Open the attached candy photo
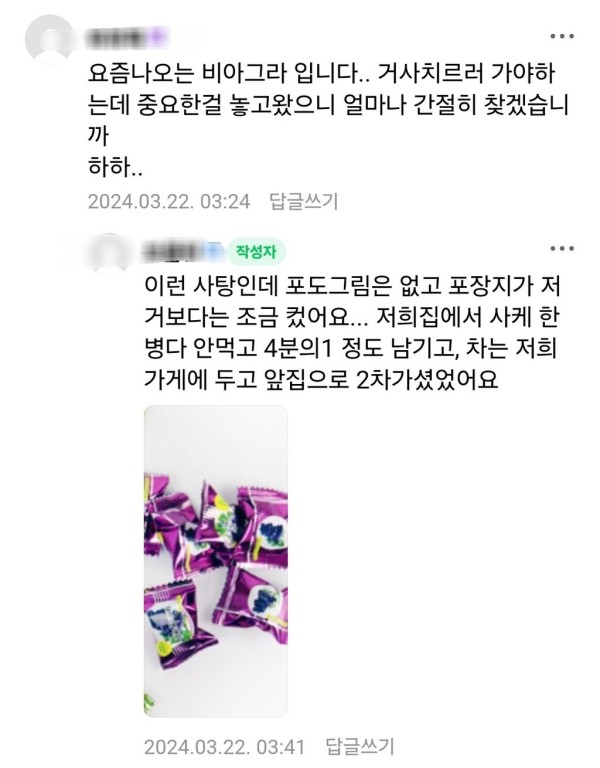This screenshot has height=768, width=600. pyautogui.click(x=215, y=560)
